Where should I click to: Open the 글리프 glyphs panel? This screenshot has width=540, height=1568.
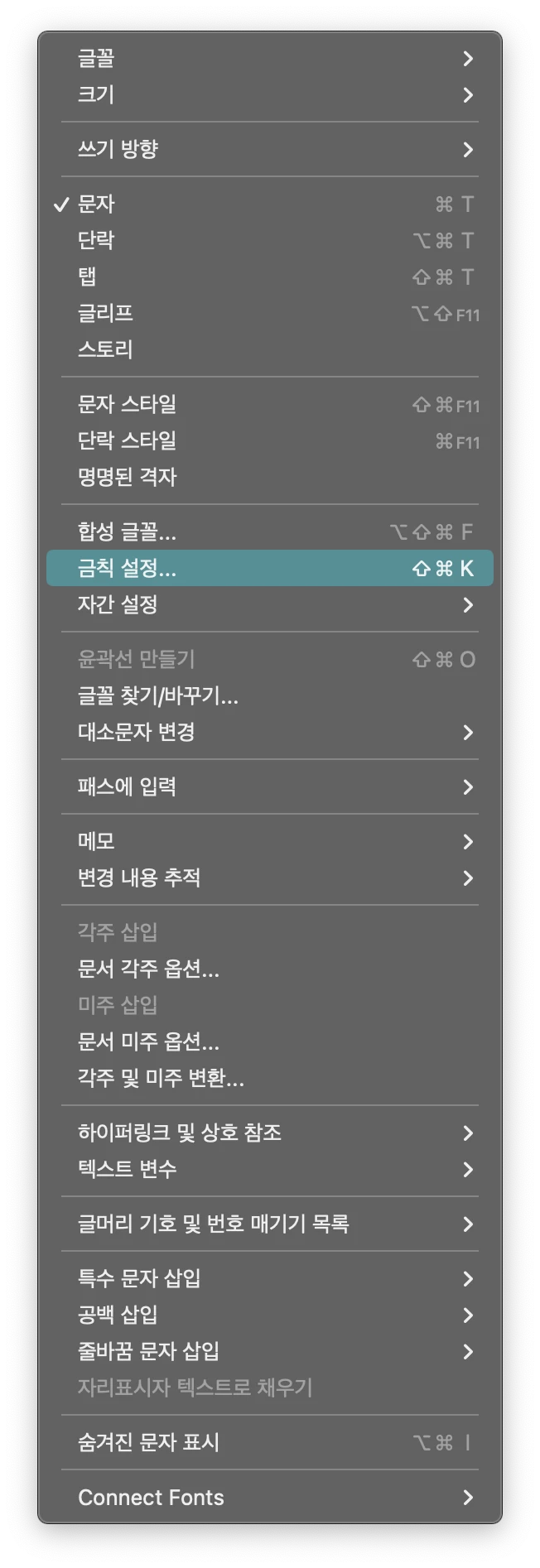[x=105, y=313]
